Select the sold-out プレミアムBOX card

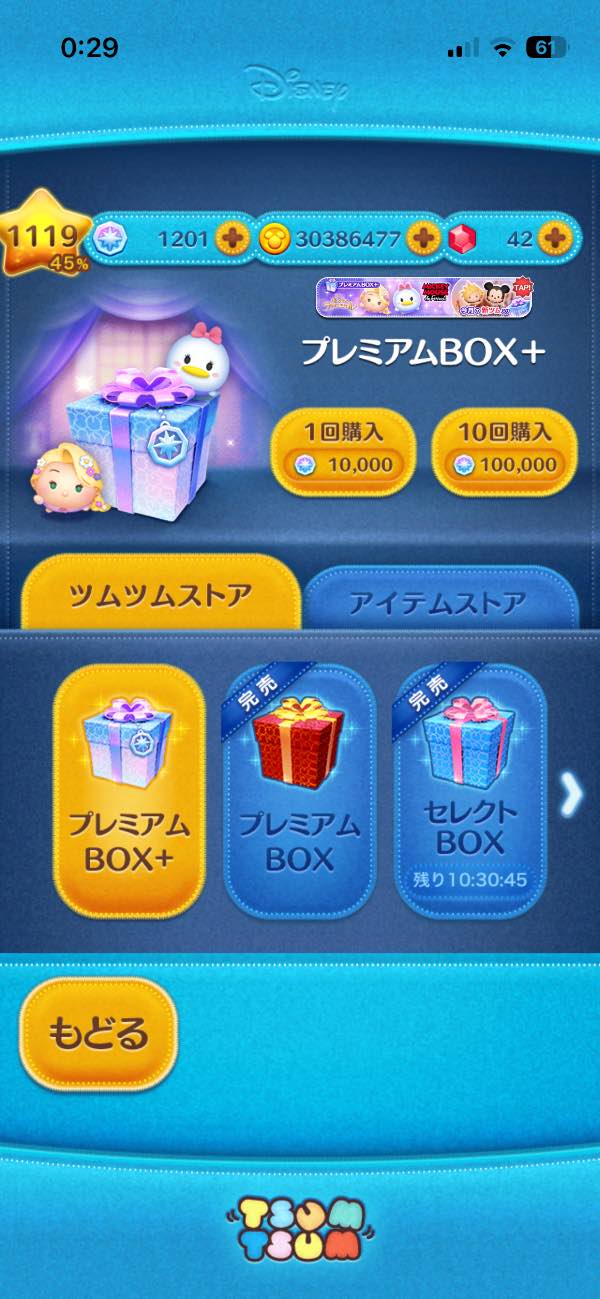pyautogui.click(x=298, y=790)
